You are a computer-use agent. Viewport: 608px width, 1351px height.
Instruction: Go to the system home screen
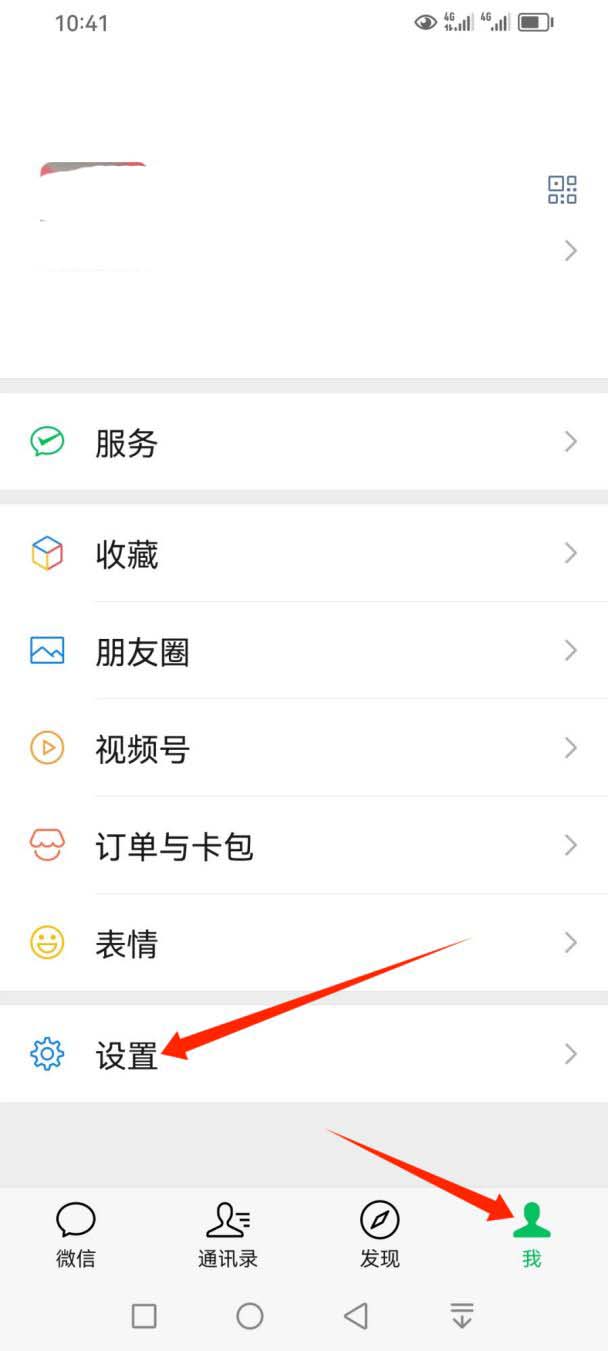pyautogui.click(x=250, y=1316)
